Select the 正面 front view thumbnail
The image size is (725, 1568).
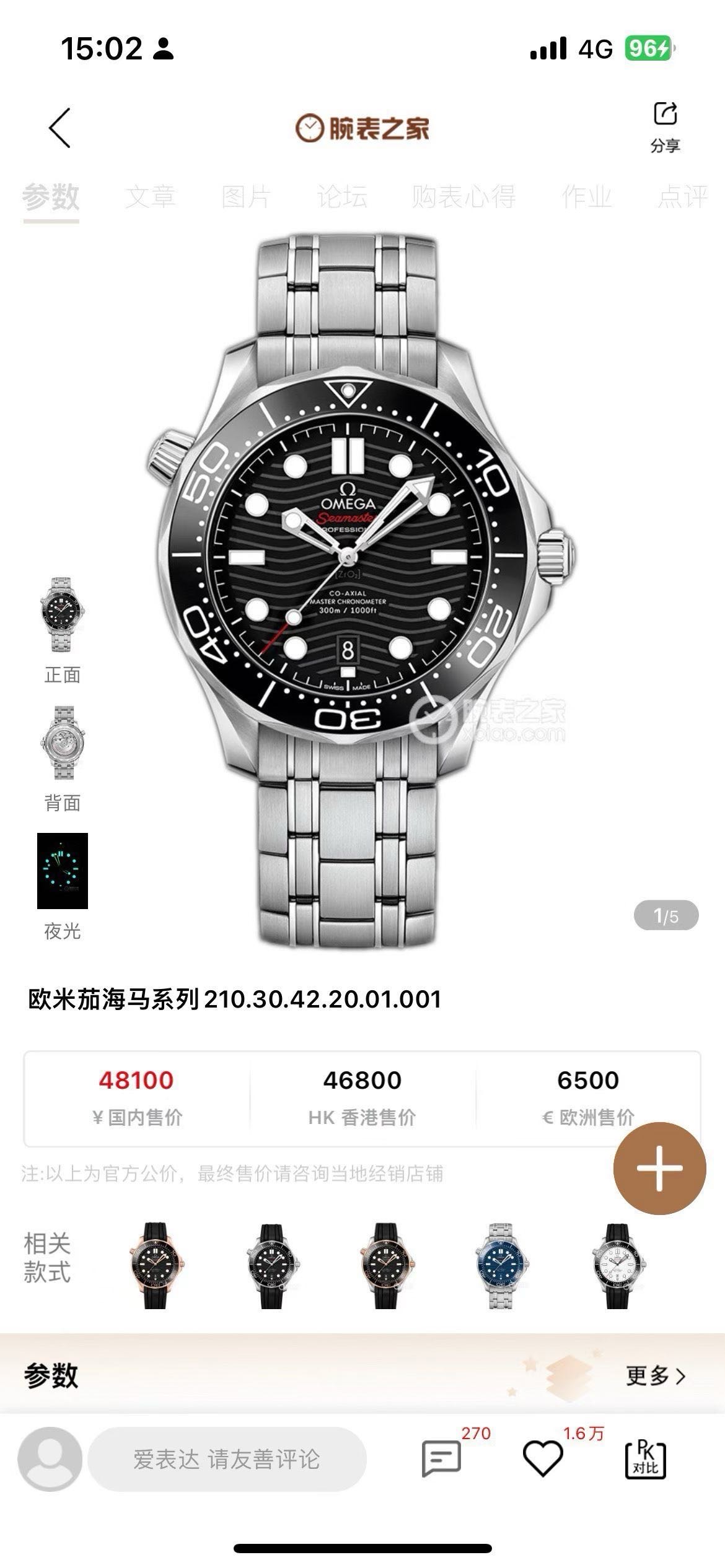point(63,615)
